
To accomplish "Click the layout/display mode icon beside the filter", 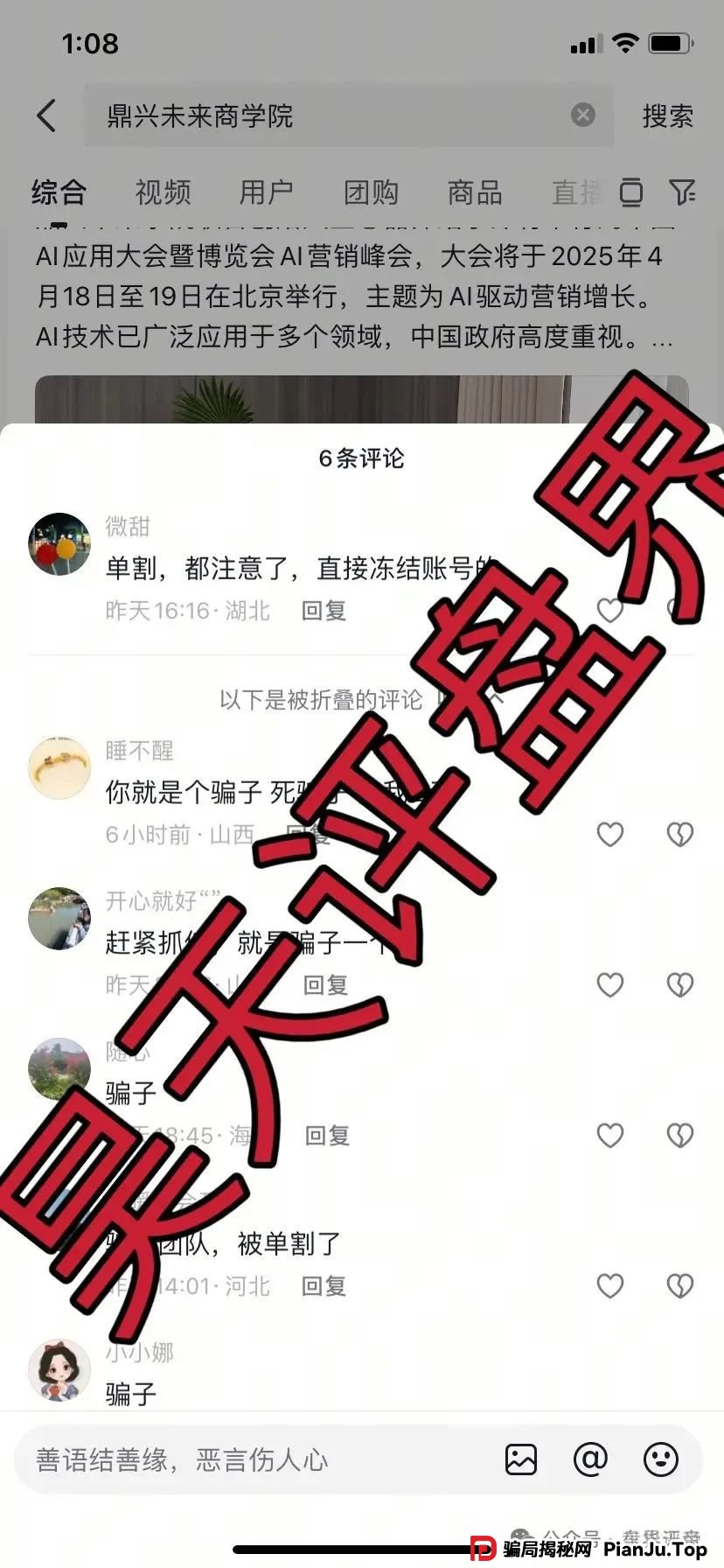I will [631, 192].
